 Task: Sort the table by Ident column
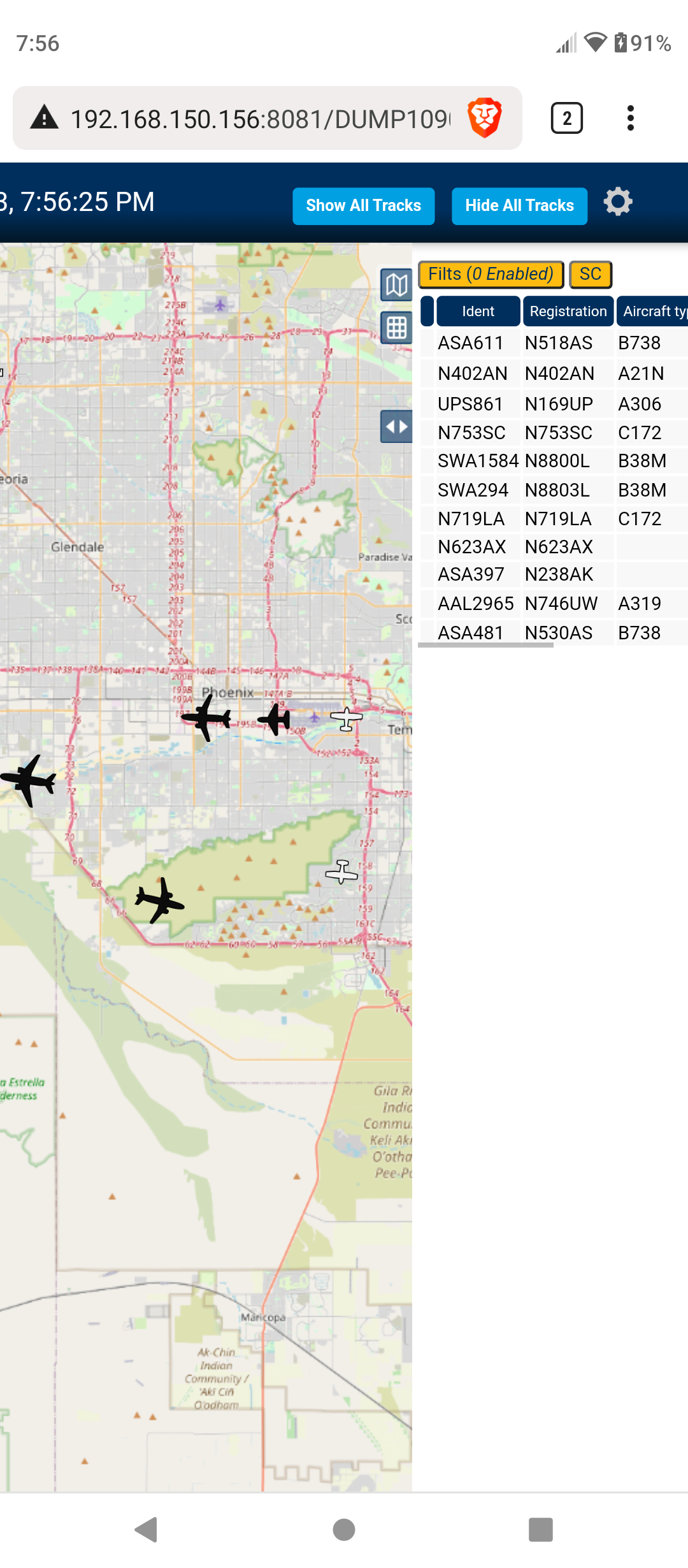click(478, 311)
